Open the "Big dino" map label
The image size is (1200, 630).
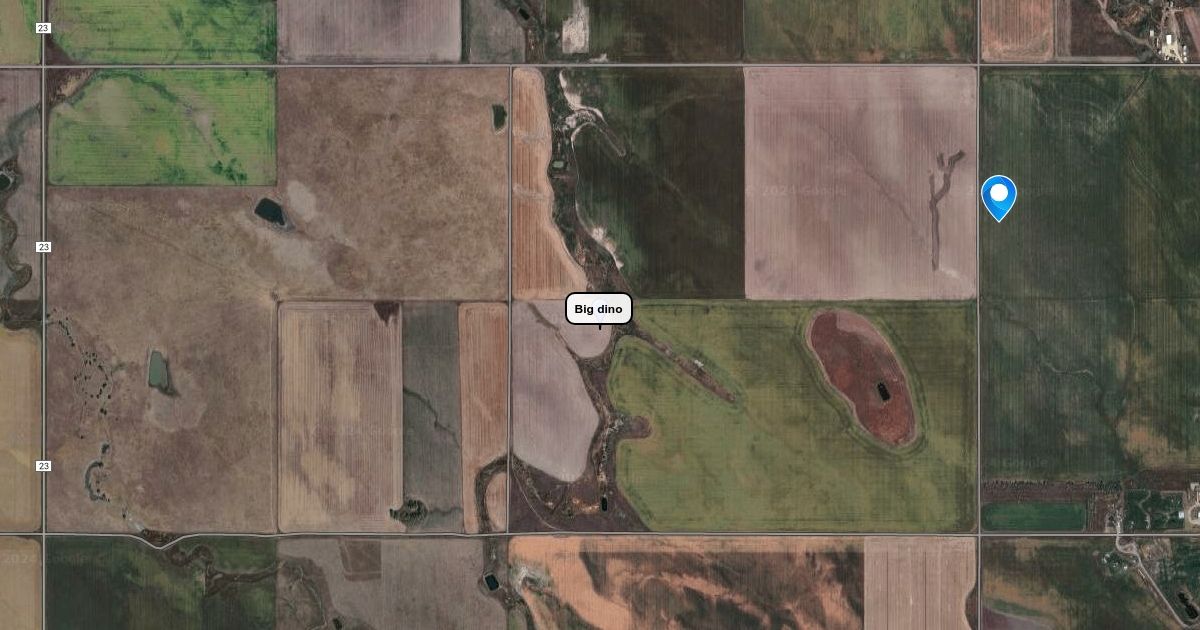tap(599, 309)
